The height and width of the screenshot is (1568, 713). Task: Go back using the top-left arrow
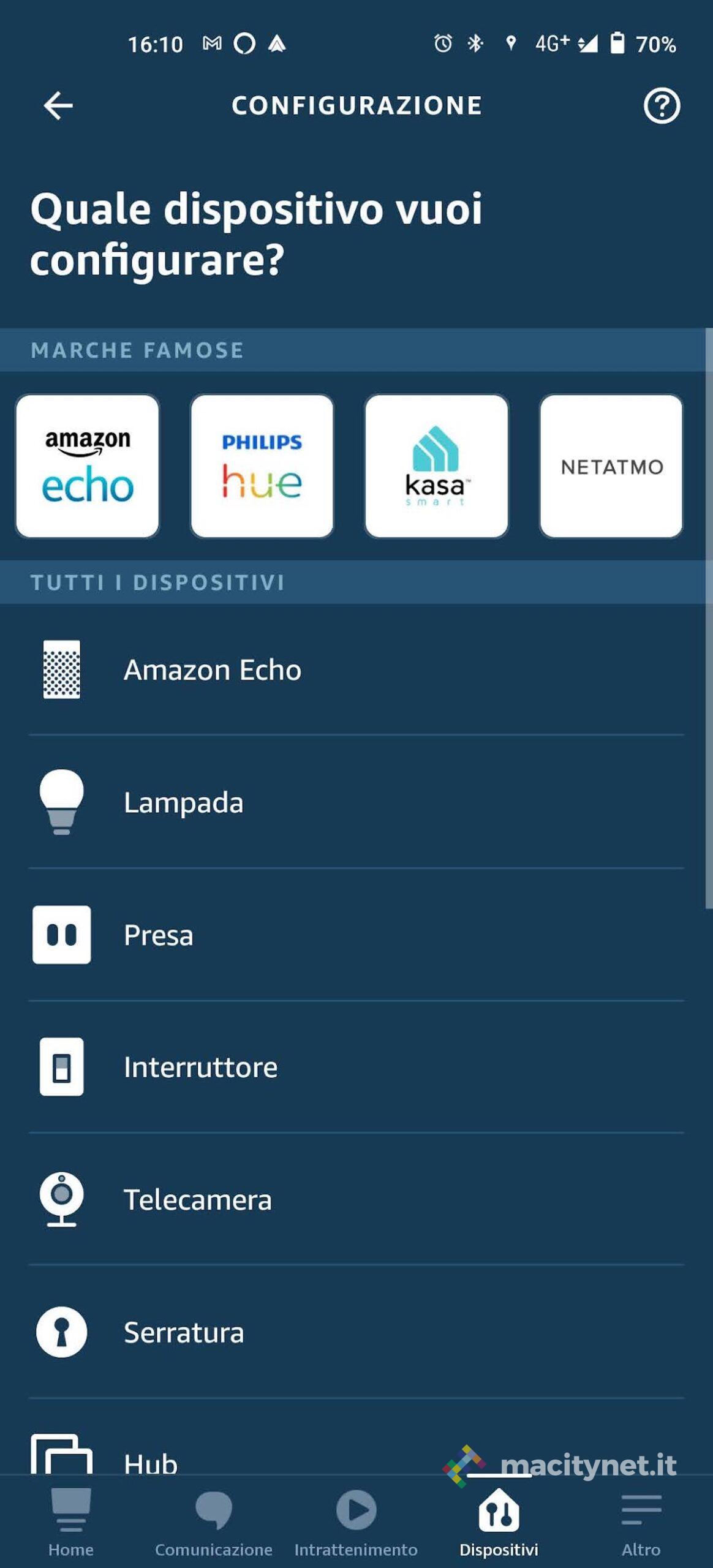(x=58, y=105)
